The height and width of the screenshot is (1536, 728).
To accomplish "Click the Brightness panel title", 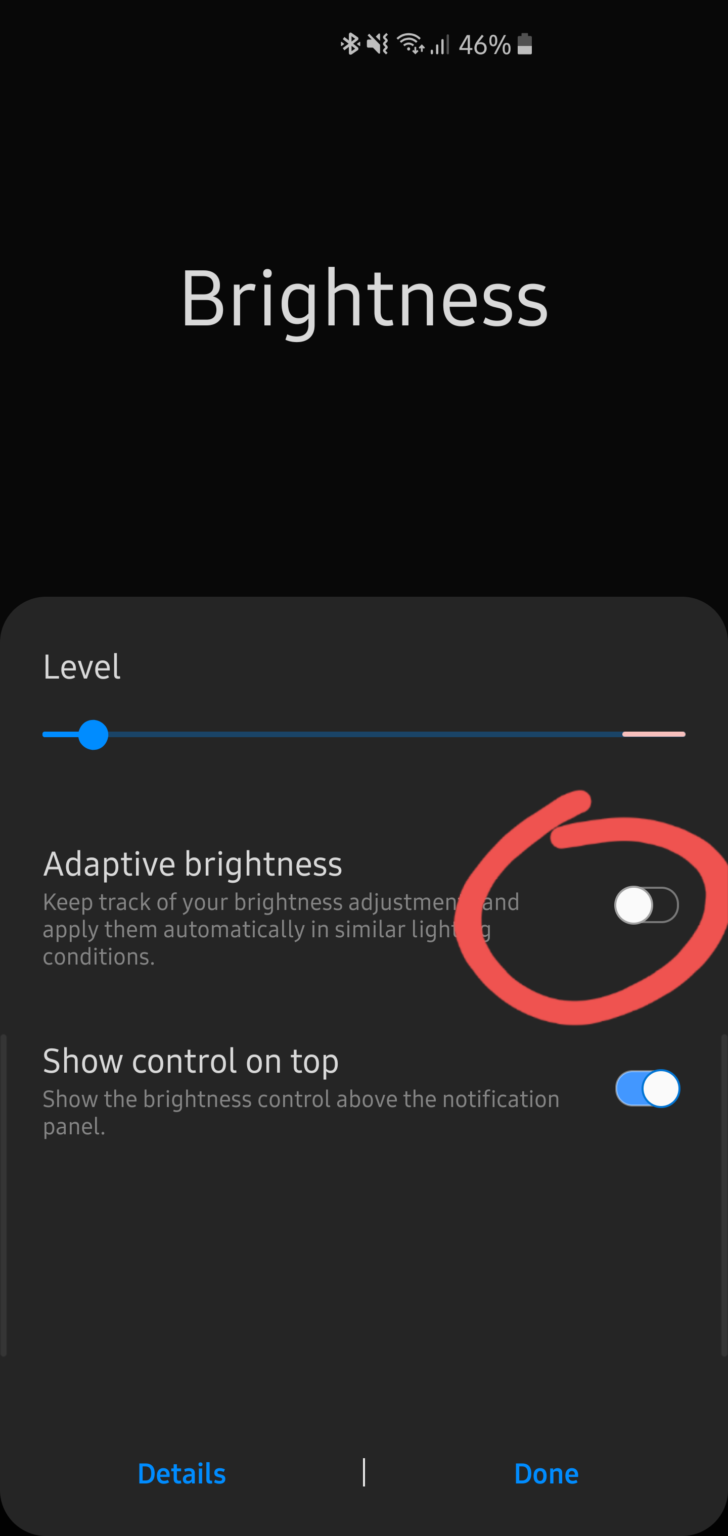I will pyautogui.click(x=364, y=297).
